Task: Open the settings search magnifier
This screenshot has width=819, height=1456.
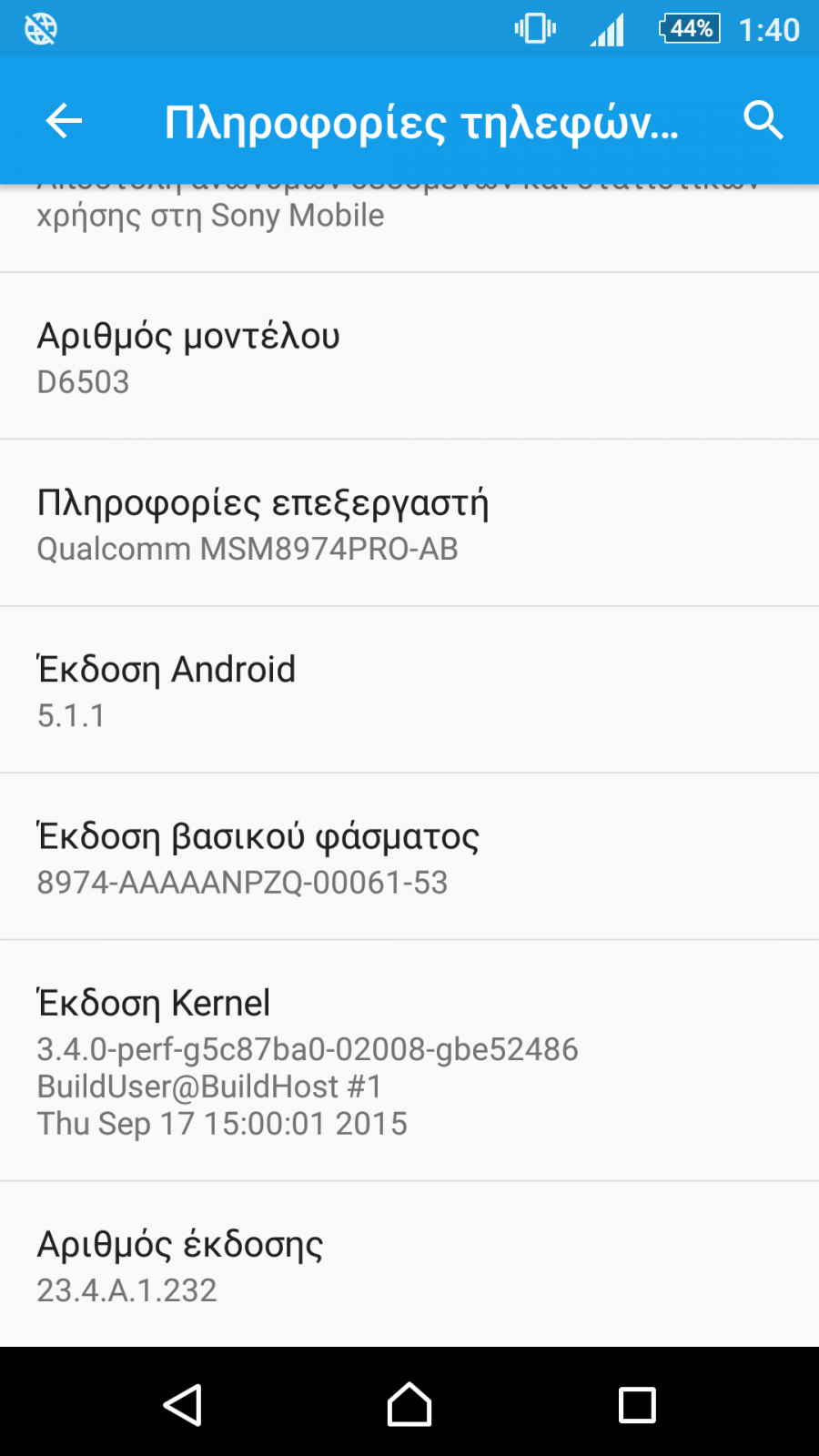Action: coord(763,120)
